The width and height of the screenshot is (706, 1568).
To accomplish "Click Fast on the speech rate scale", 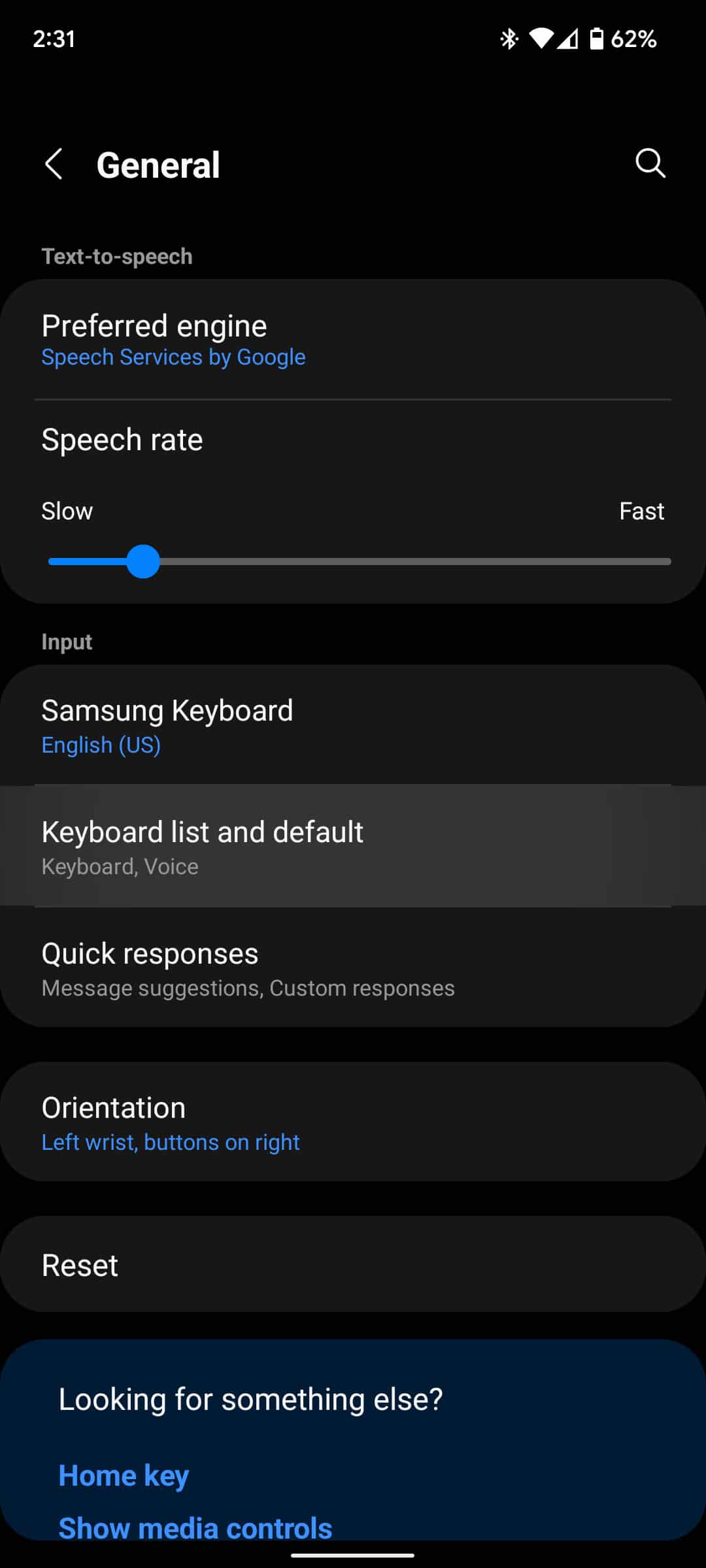I will pyautogui.click(x=642, y=511).
